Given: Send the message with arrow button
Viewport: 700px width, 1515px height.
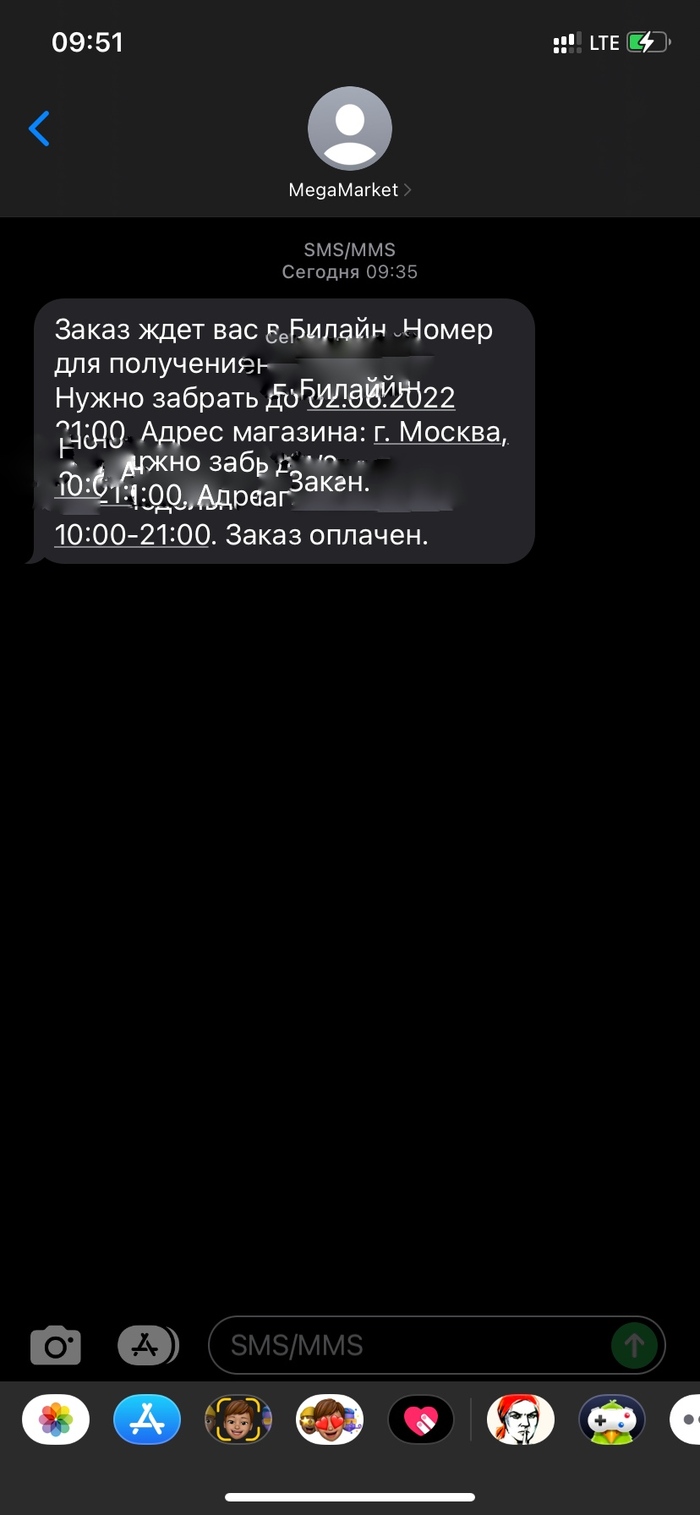Looking at the screenshot, I should 635,1345.
